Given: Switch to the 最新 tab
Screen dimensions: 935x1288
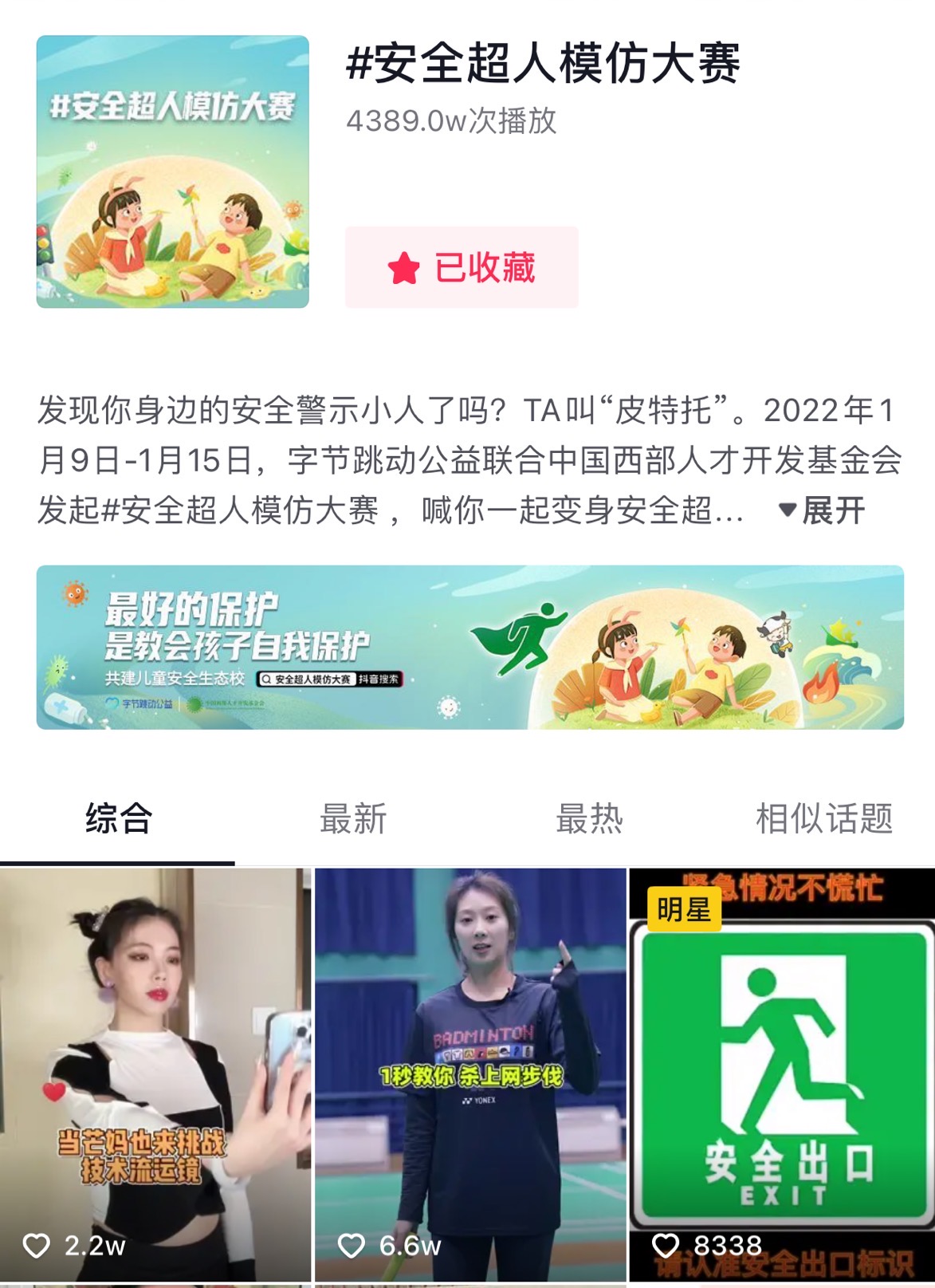Looking at the screenshot, I should coord(352,818).
